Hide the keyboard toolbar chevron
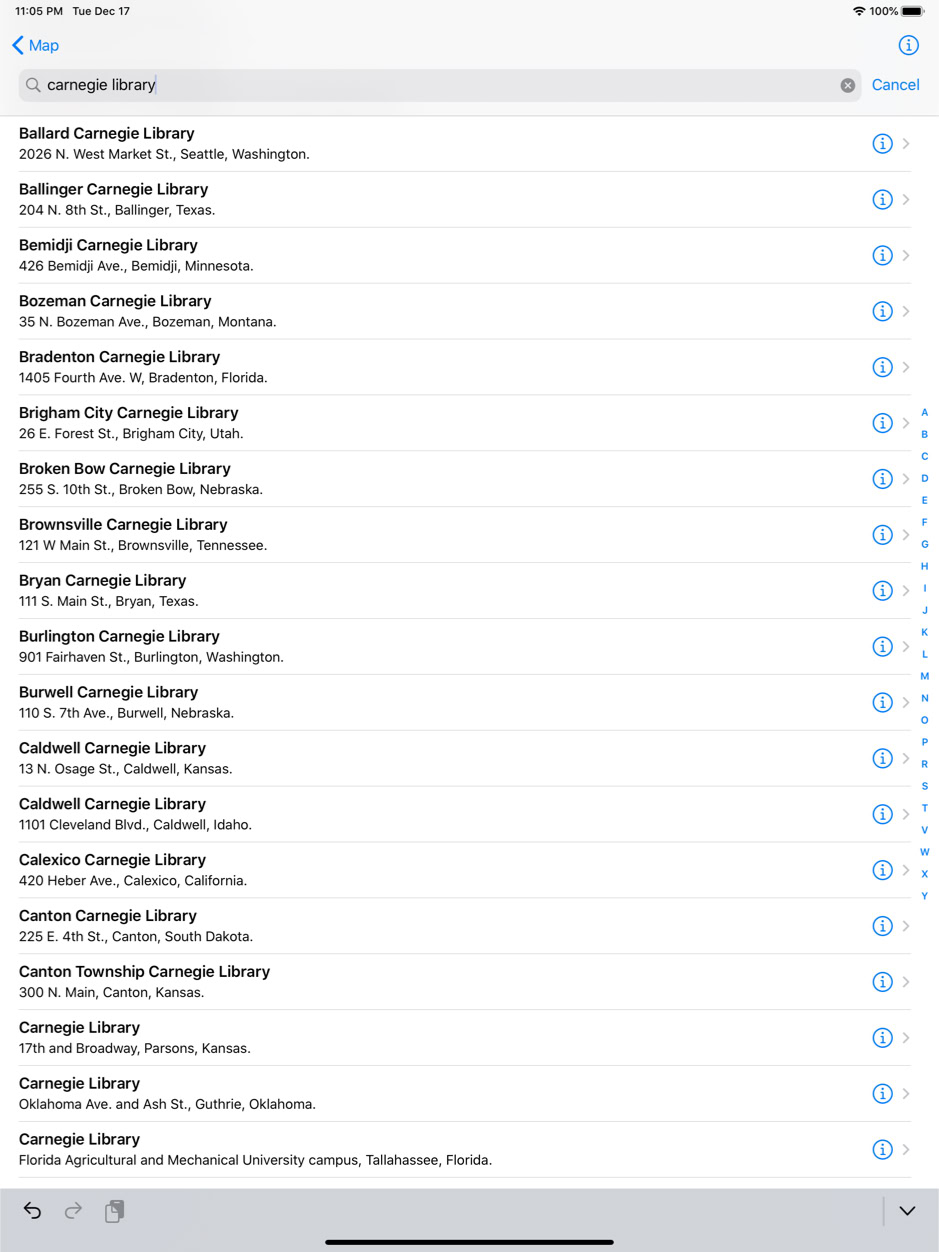 (907, 1211)
